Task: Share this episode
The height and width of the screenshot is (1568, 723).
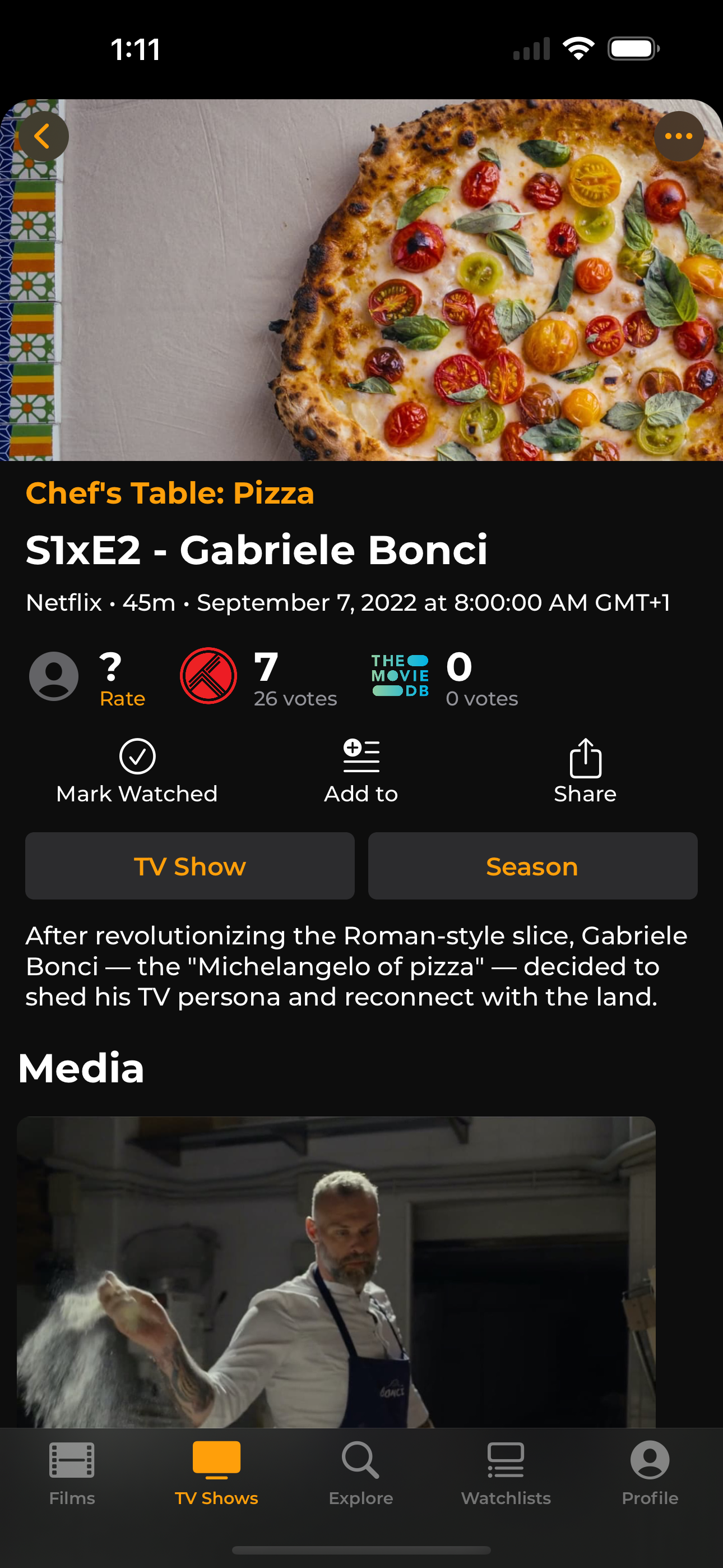Action: [585, 771]
